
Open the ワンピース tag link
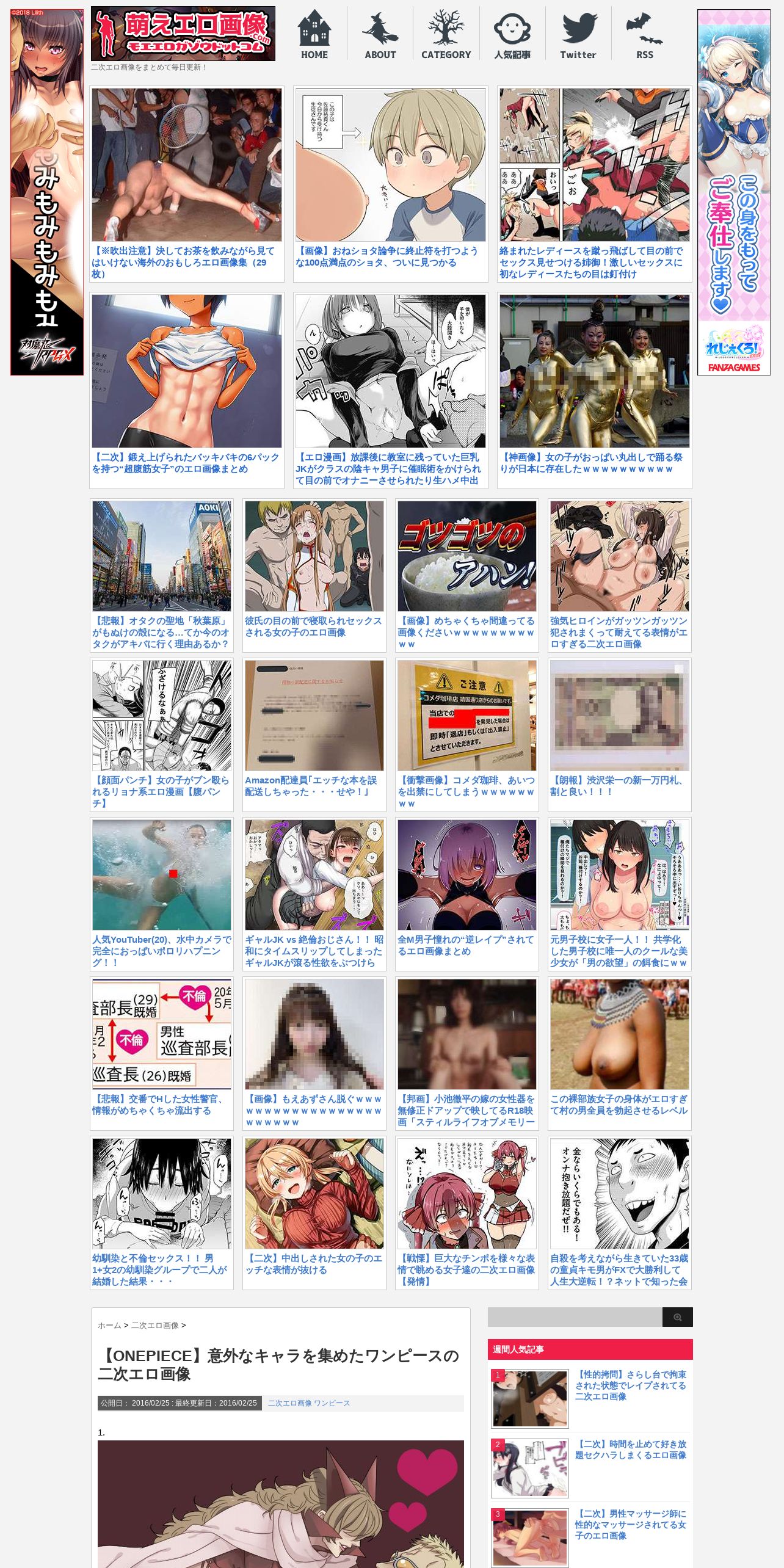(x=332, y=1403)
